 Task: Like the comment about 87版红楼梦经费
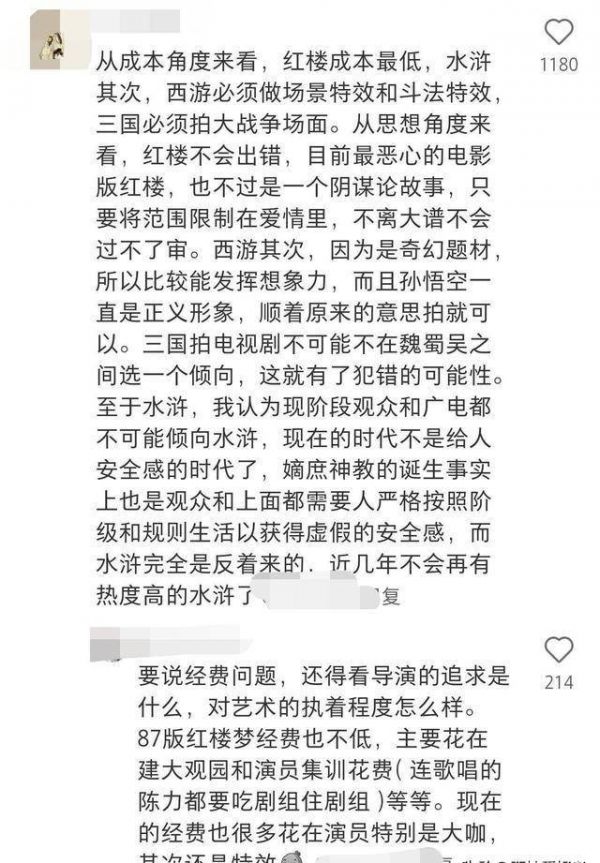click(558, 650)
